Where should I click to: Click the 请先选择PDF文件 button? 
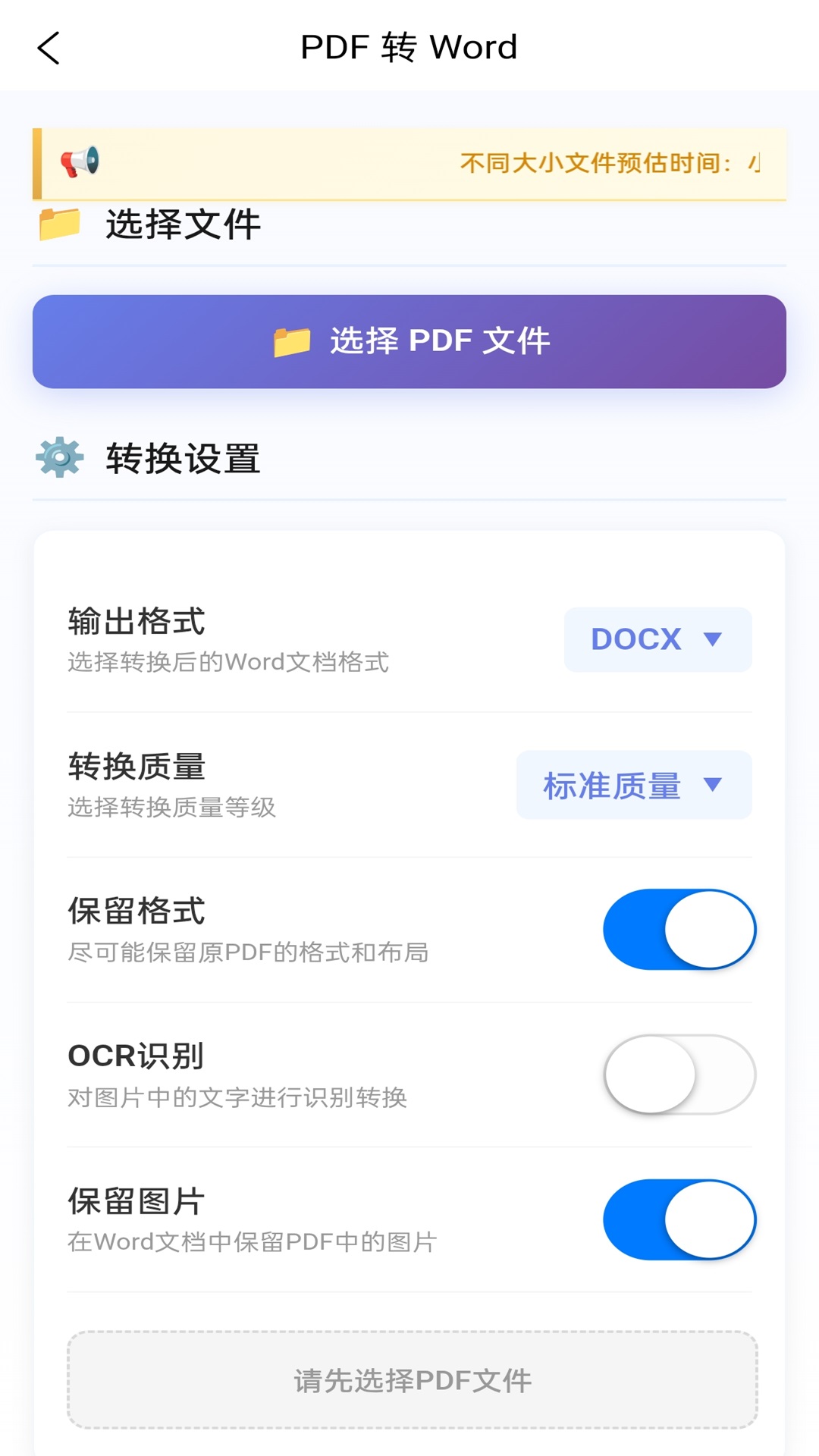tap(409, 1380)
